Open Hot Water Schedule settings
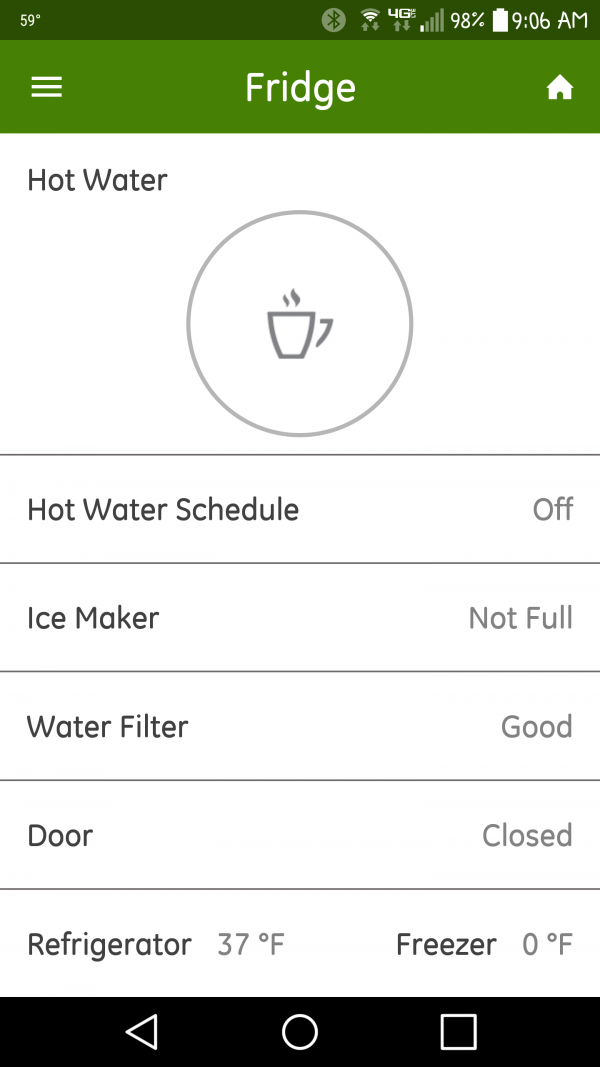Viewport: 600px width, 1067px height. point(300,509)
